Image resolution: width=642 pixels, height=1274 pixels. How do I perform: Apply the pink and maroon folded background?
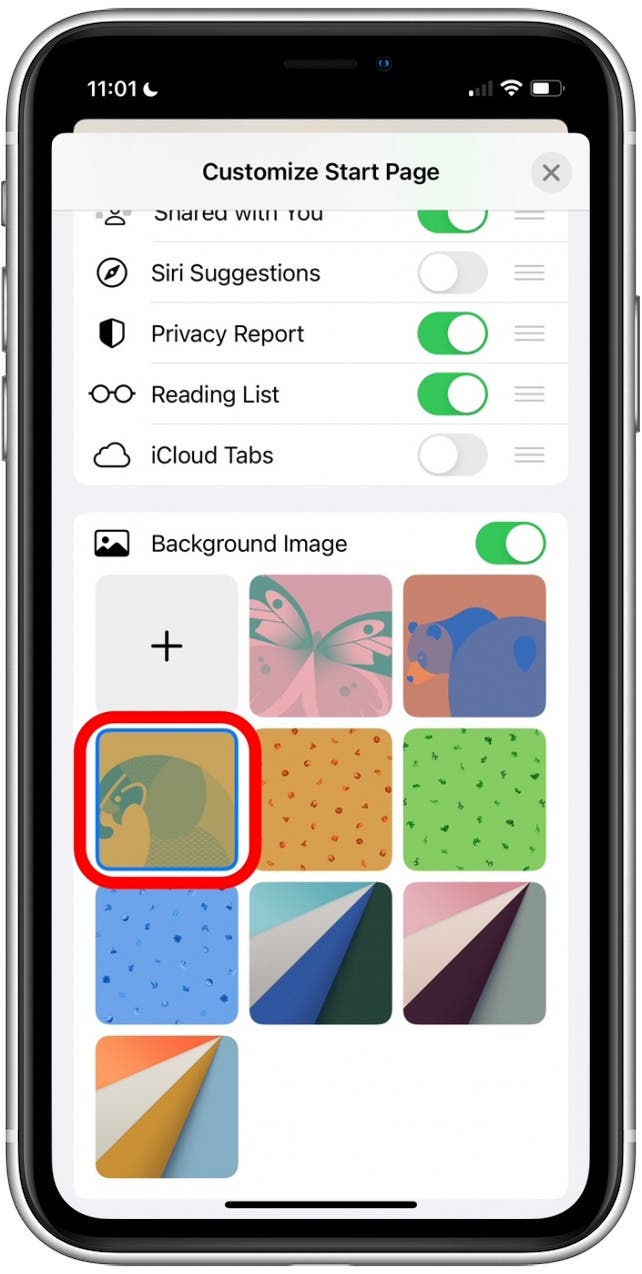pos(475,953)
